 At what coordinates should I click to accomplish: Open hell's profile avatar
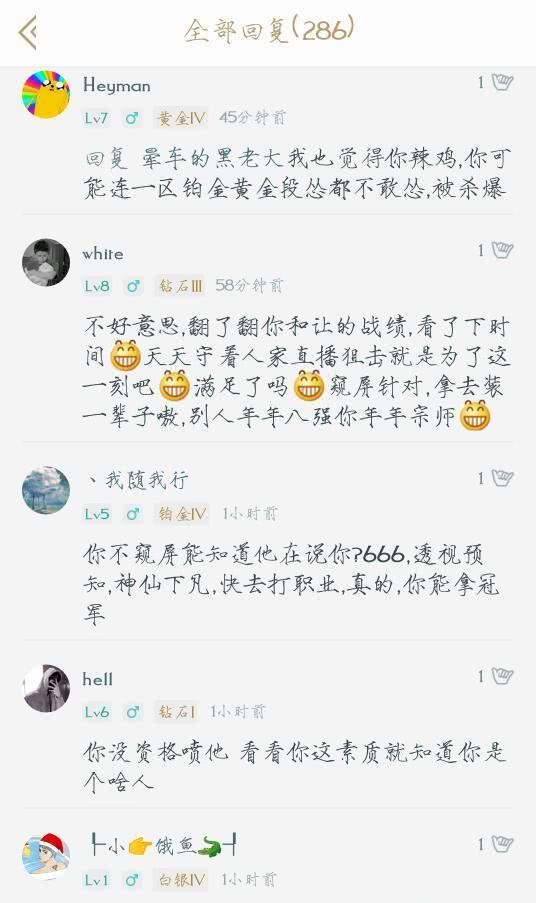(46, 688)
